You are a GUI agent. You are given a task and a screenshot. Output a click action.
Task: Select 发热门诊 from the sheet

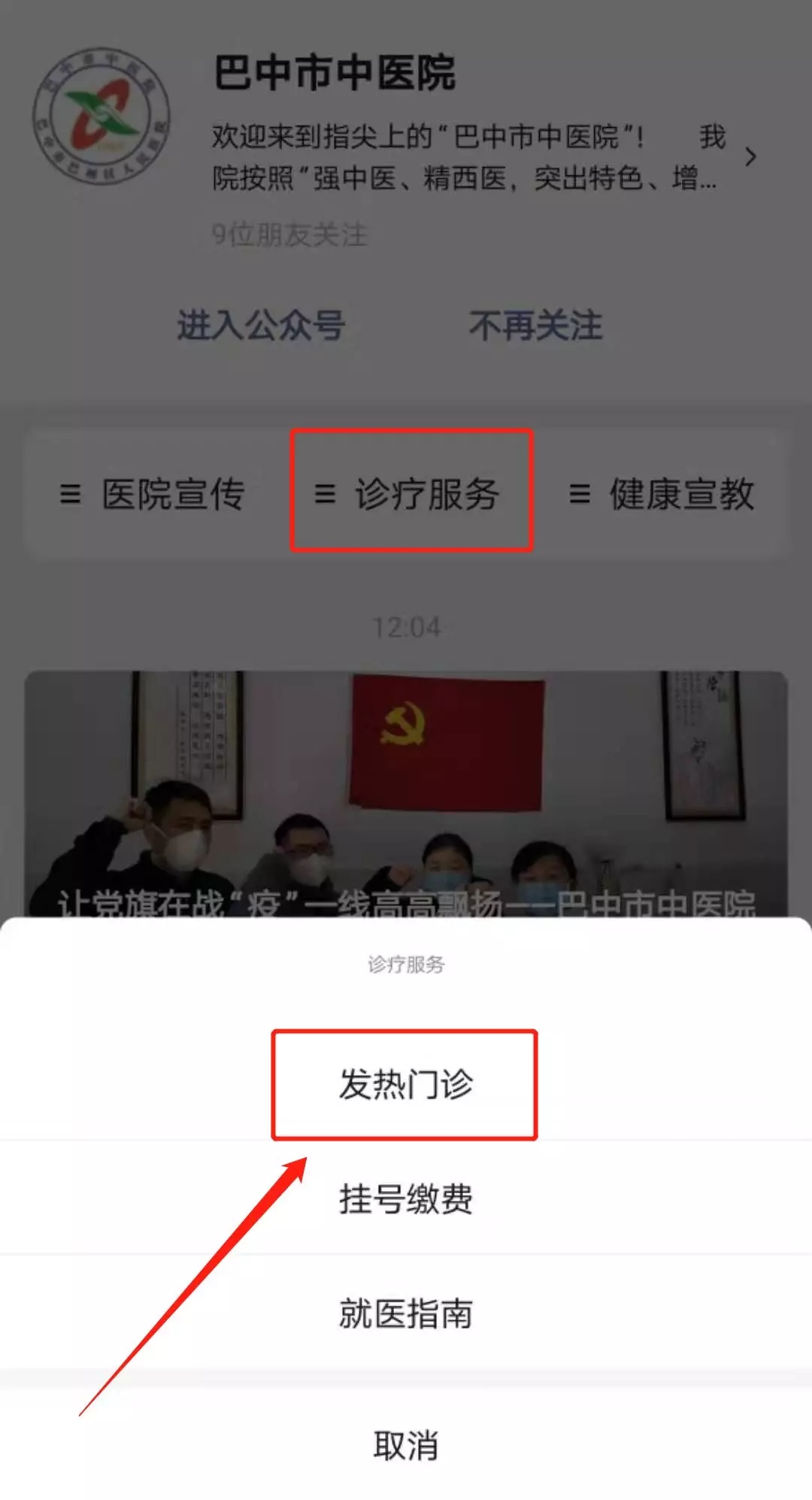(x=405, y=1084)
